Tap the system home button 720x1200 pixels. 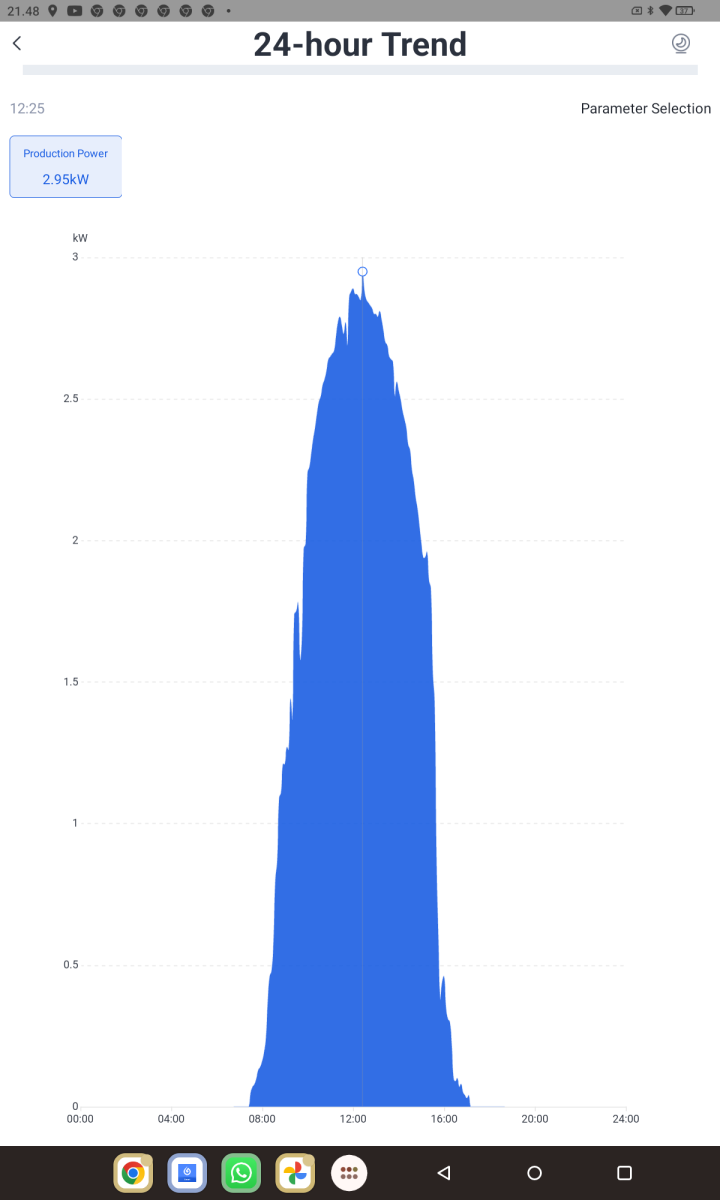[x=534, y=1173]
